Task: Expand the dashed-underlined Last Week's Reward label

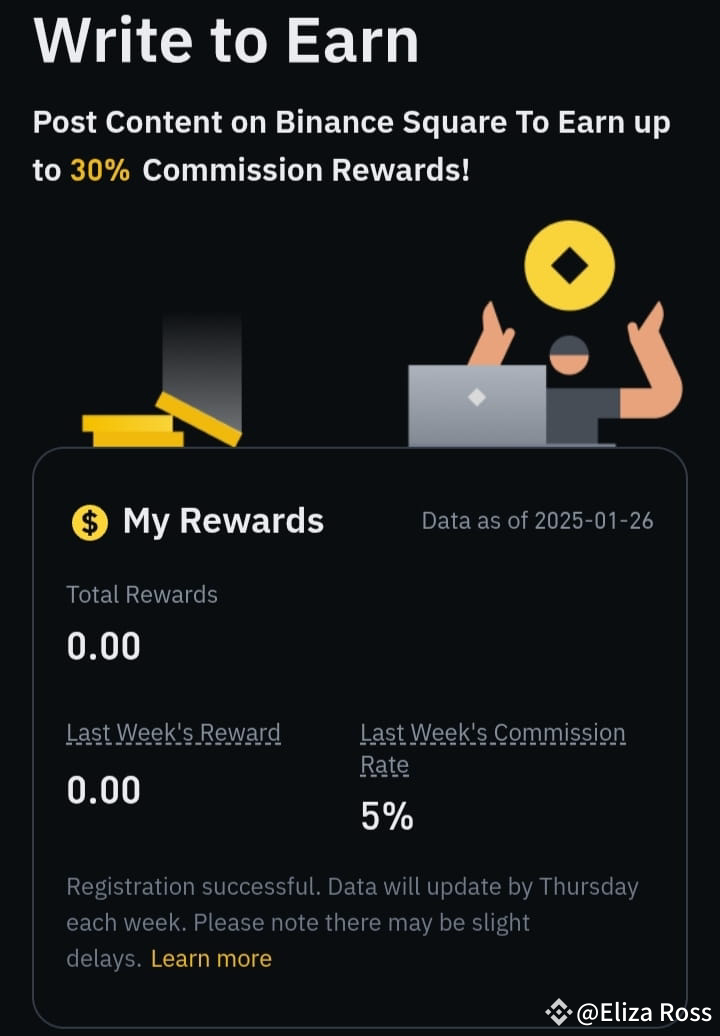Action: tap(172, 732)
